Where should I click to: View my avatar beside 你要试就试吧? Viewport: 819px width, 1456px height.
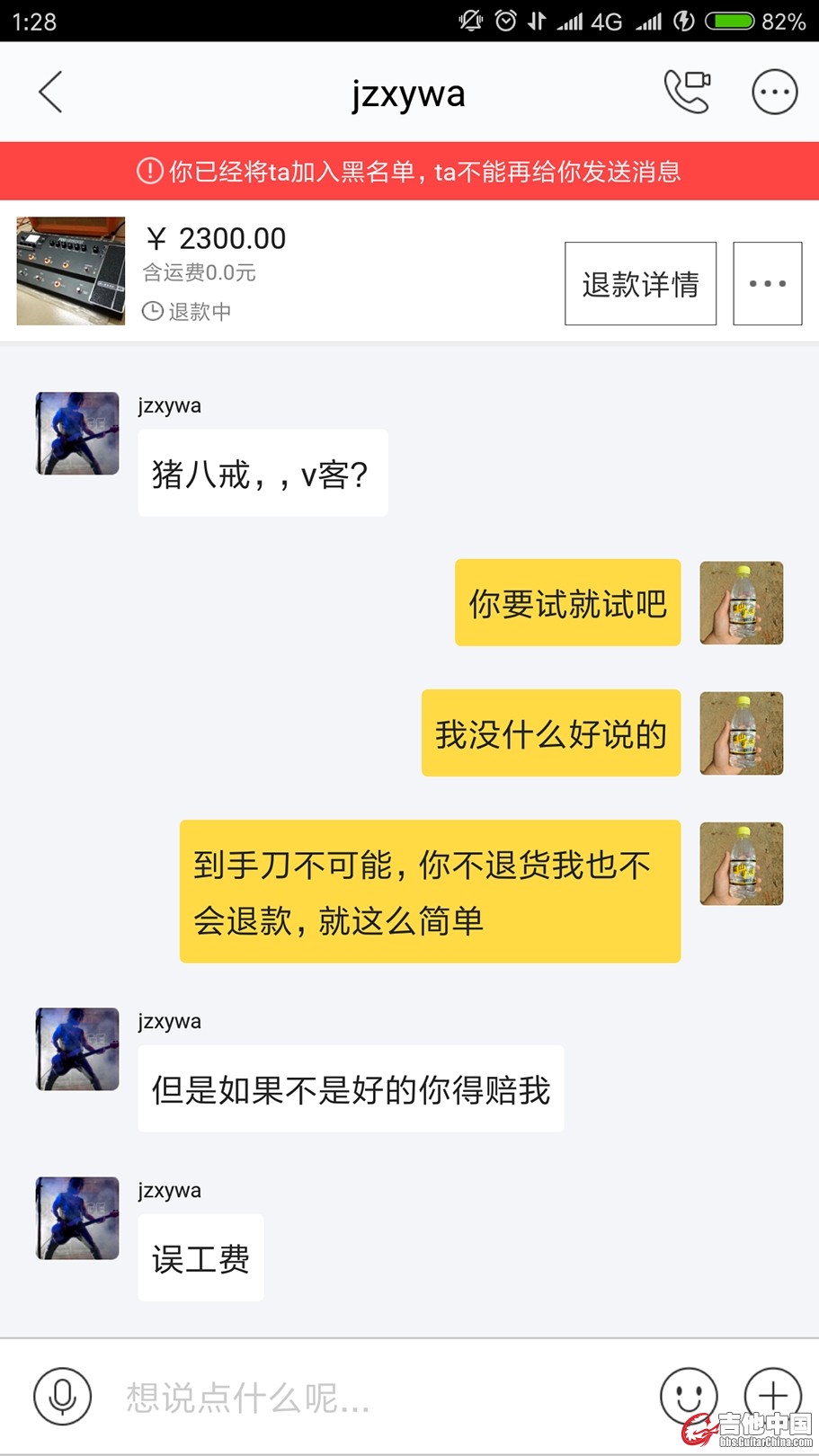[x=741, y=603]
